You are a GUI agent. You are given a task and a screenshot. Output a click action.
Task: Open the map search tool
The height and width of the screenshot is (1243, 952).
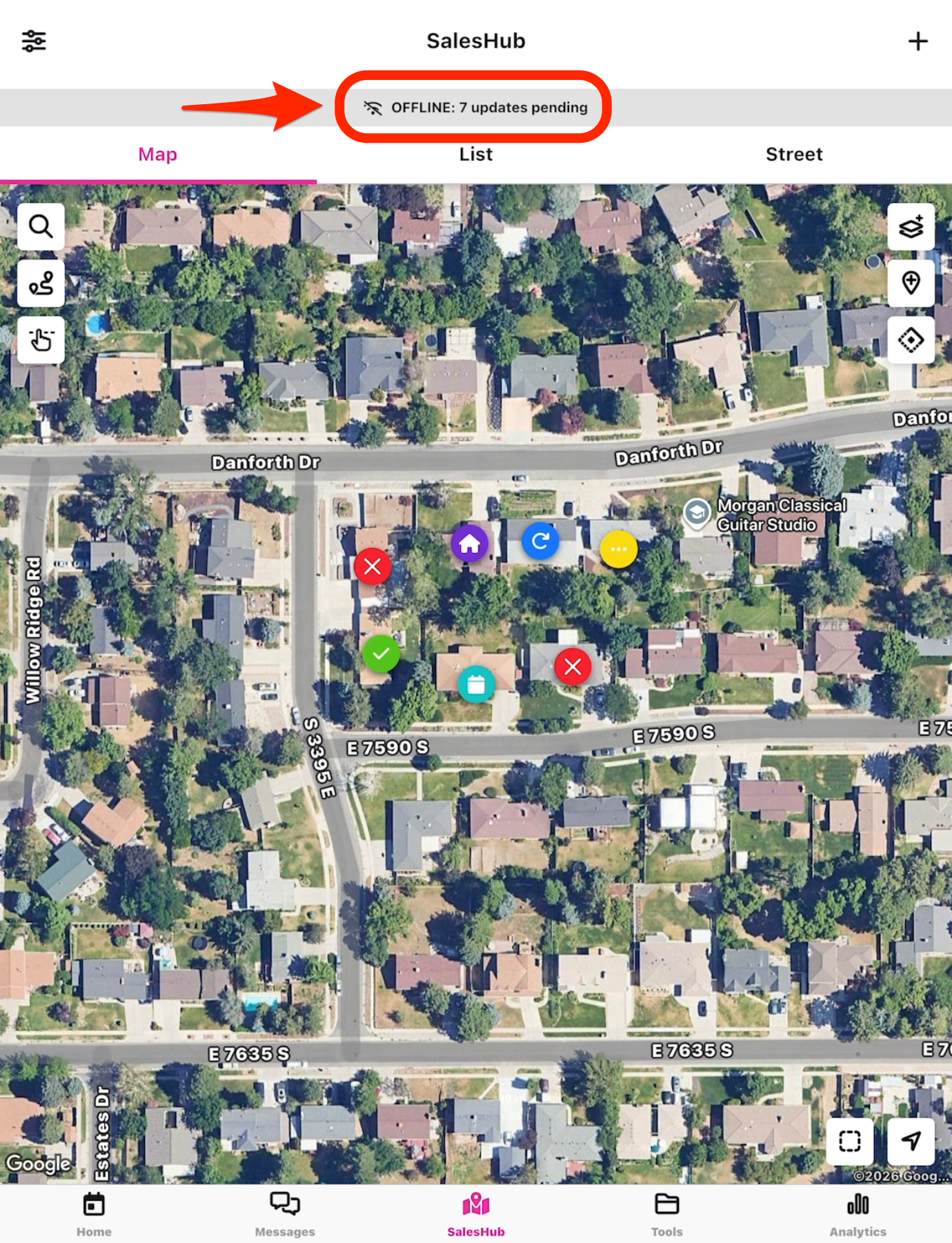click(x=41, y=226)
